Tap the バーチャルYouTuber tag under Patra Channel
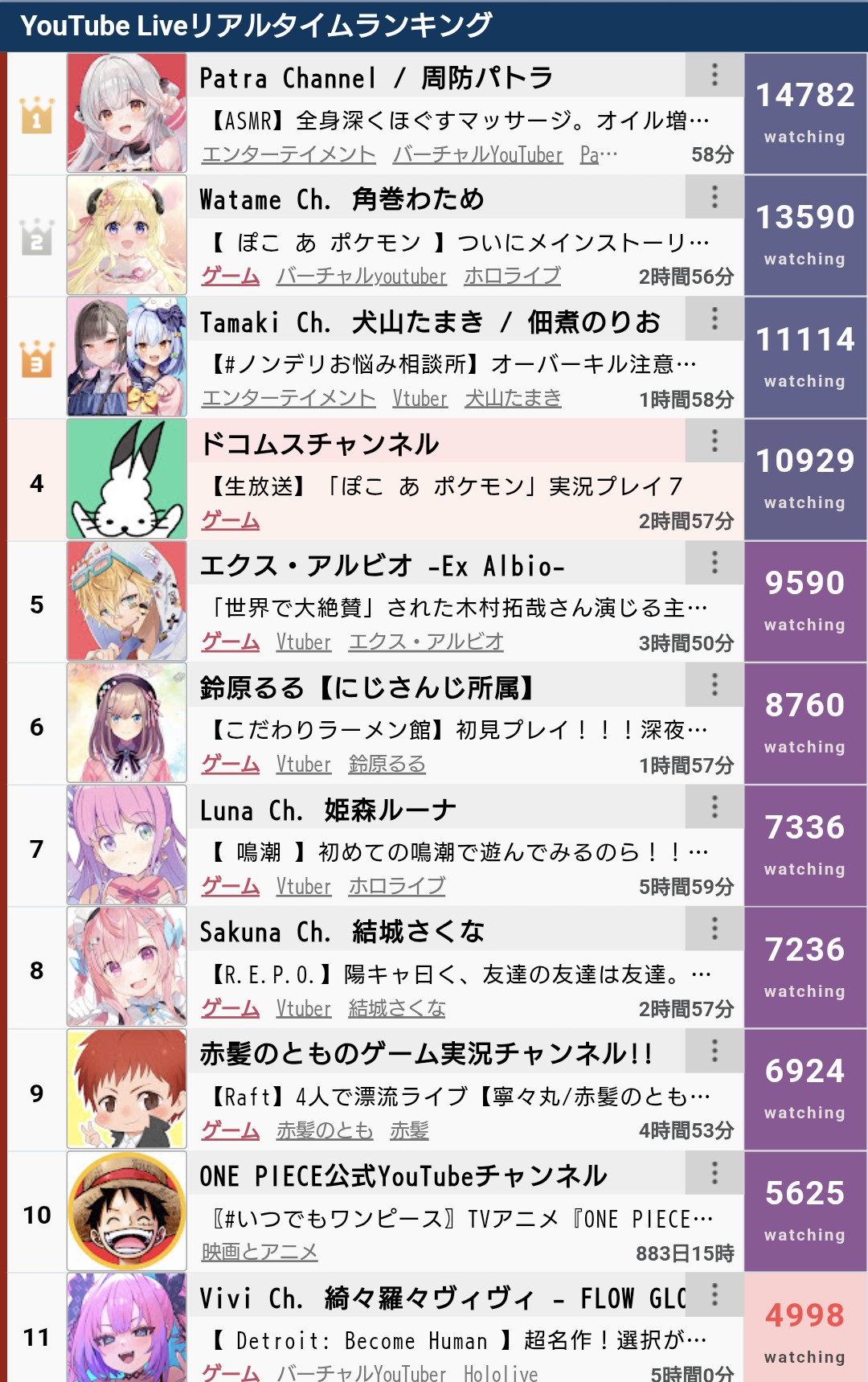Viewport: 868px width, 1382px height. [x=477, y=154]
